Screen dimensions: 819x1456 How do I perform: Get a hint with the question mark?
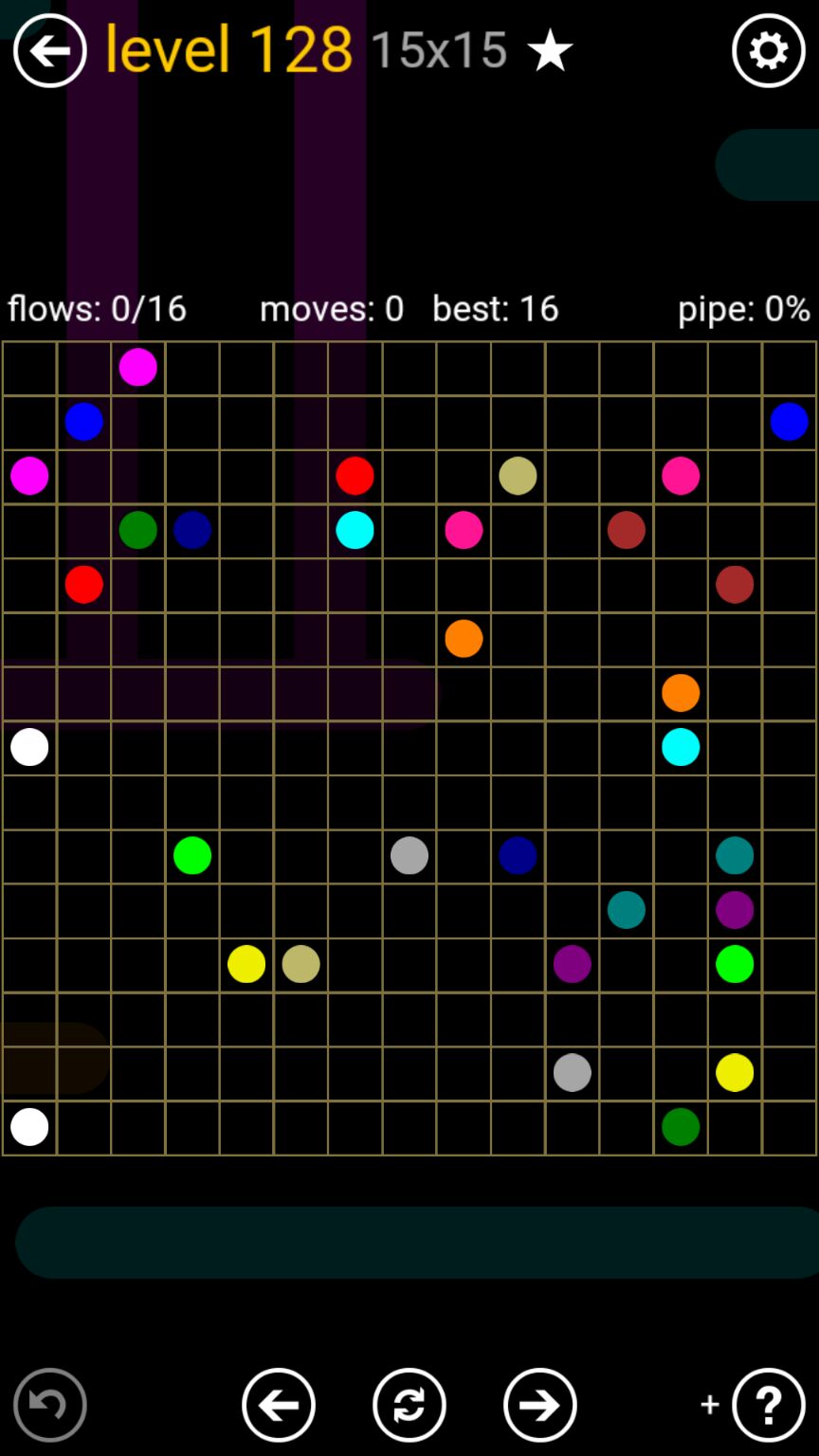[x=769, y=1405]
